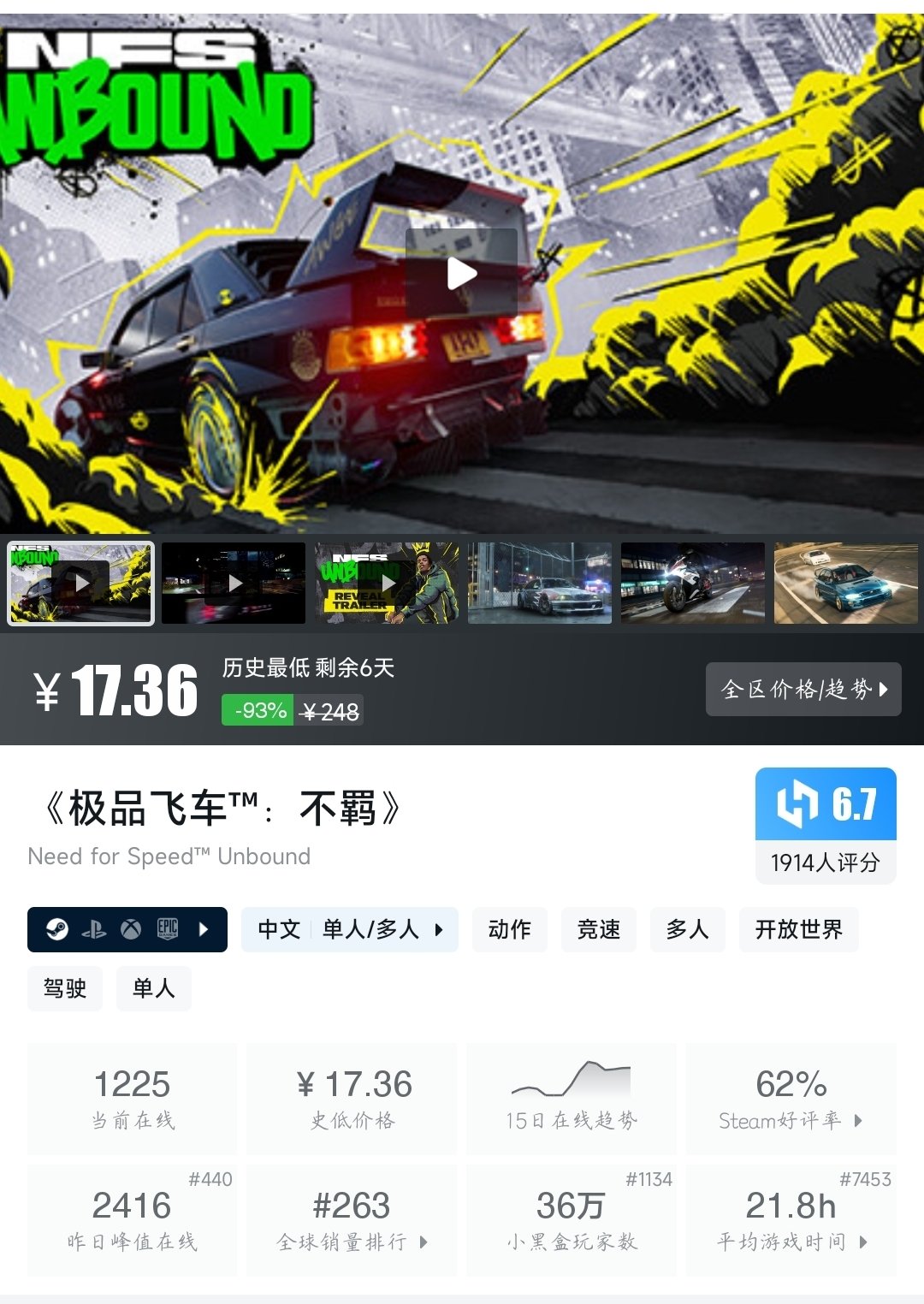Screen dimensions: 924x1304
Task: View Steam好评率 62% details
Action: click(791, 1098)
